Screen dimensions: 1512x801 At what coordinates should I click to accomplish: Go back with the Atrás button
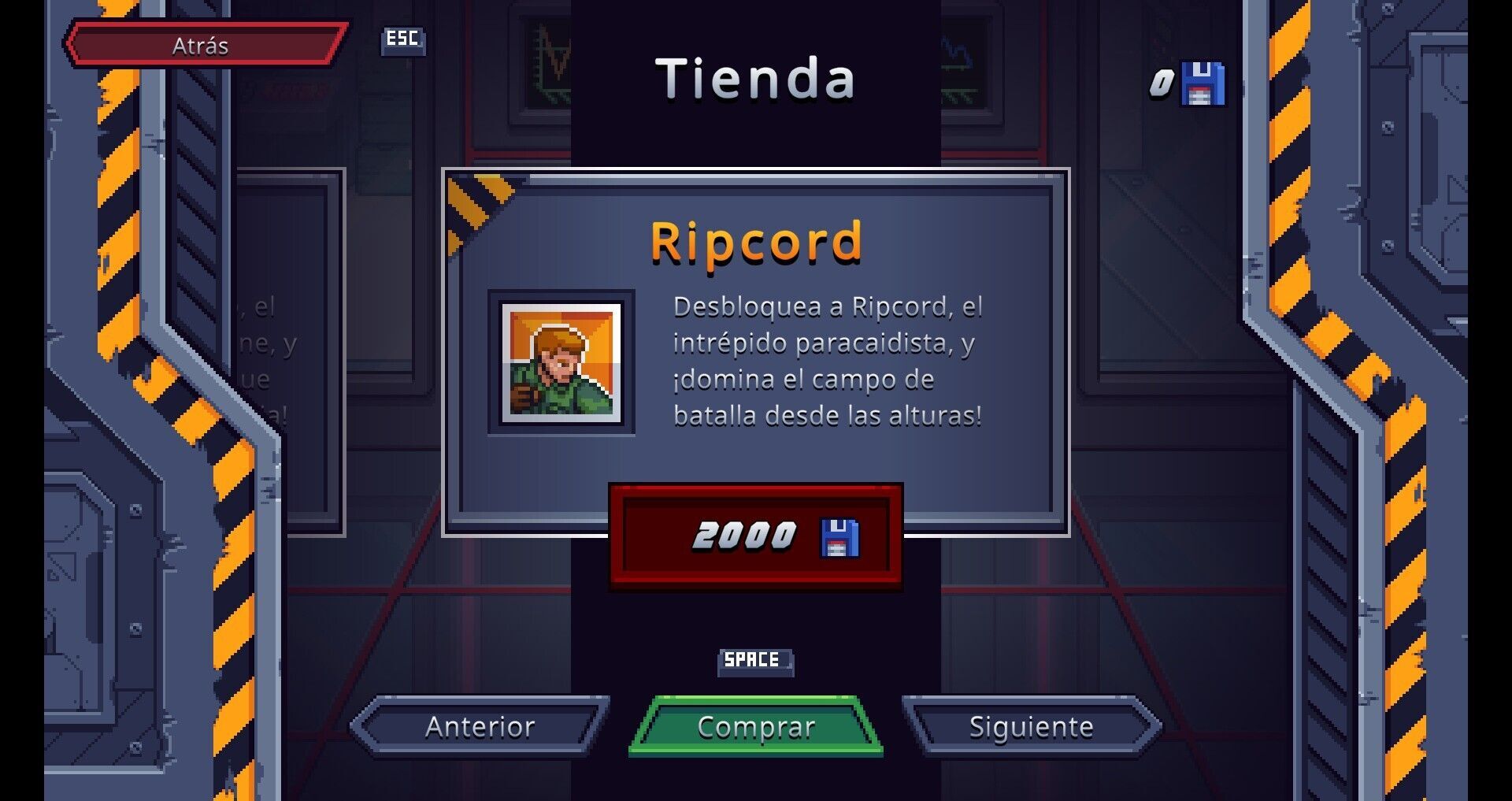[x=202, y=46]
